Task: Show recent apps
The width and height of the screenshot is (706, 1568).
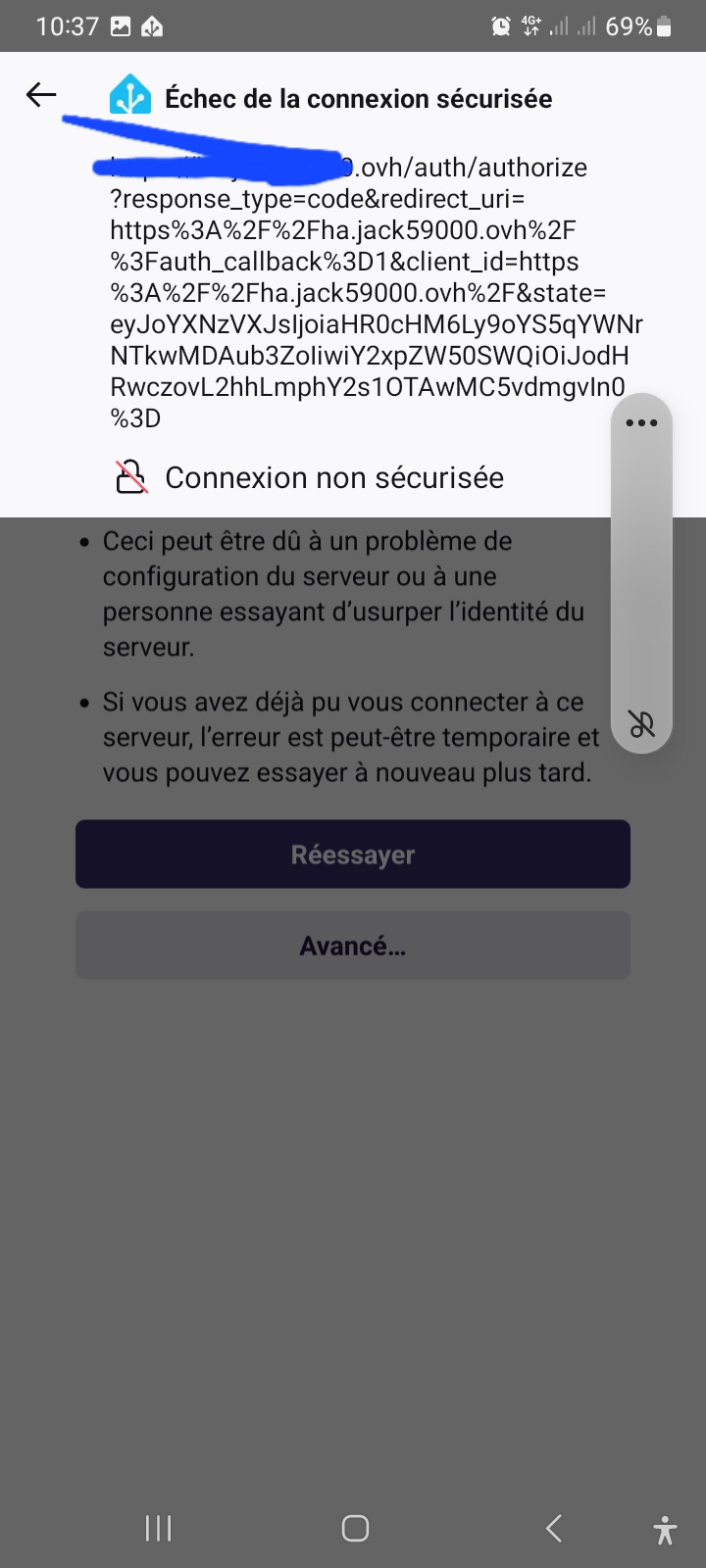Action: (158, 1528)
